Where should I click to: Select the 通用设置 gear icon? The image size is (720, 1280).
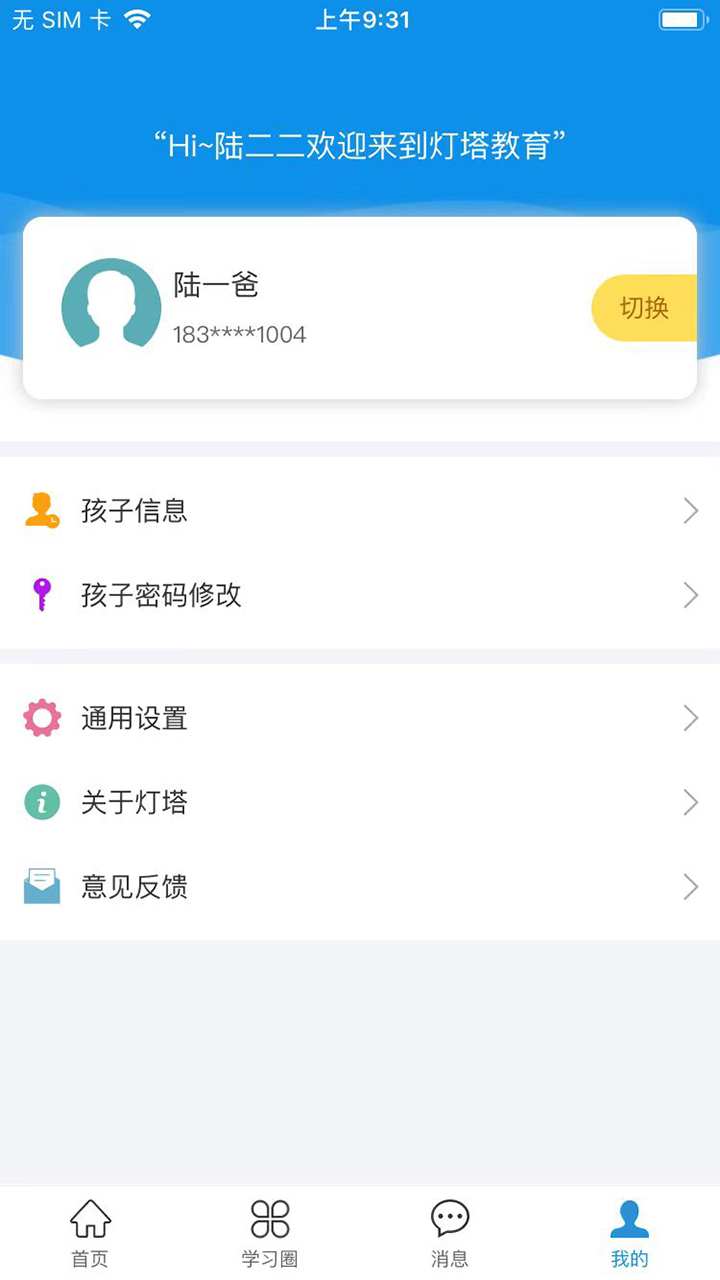[41, 717]
